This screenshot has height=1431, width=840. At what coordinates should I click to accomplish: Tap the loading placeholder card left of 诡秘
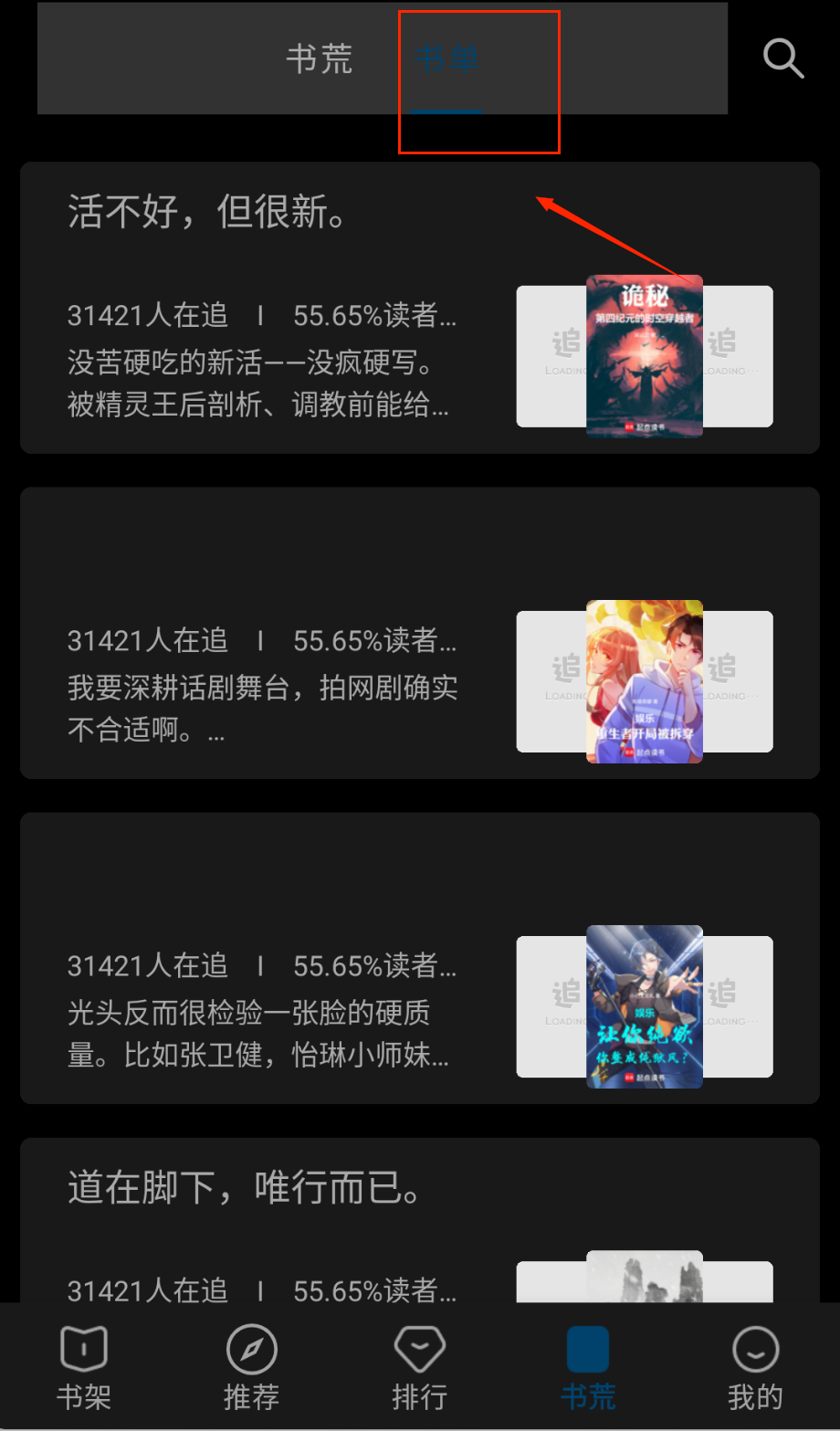(x=548, y=356)
